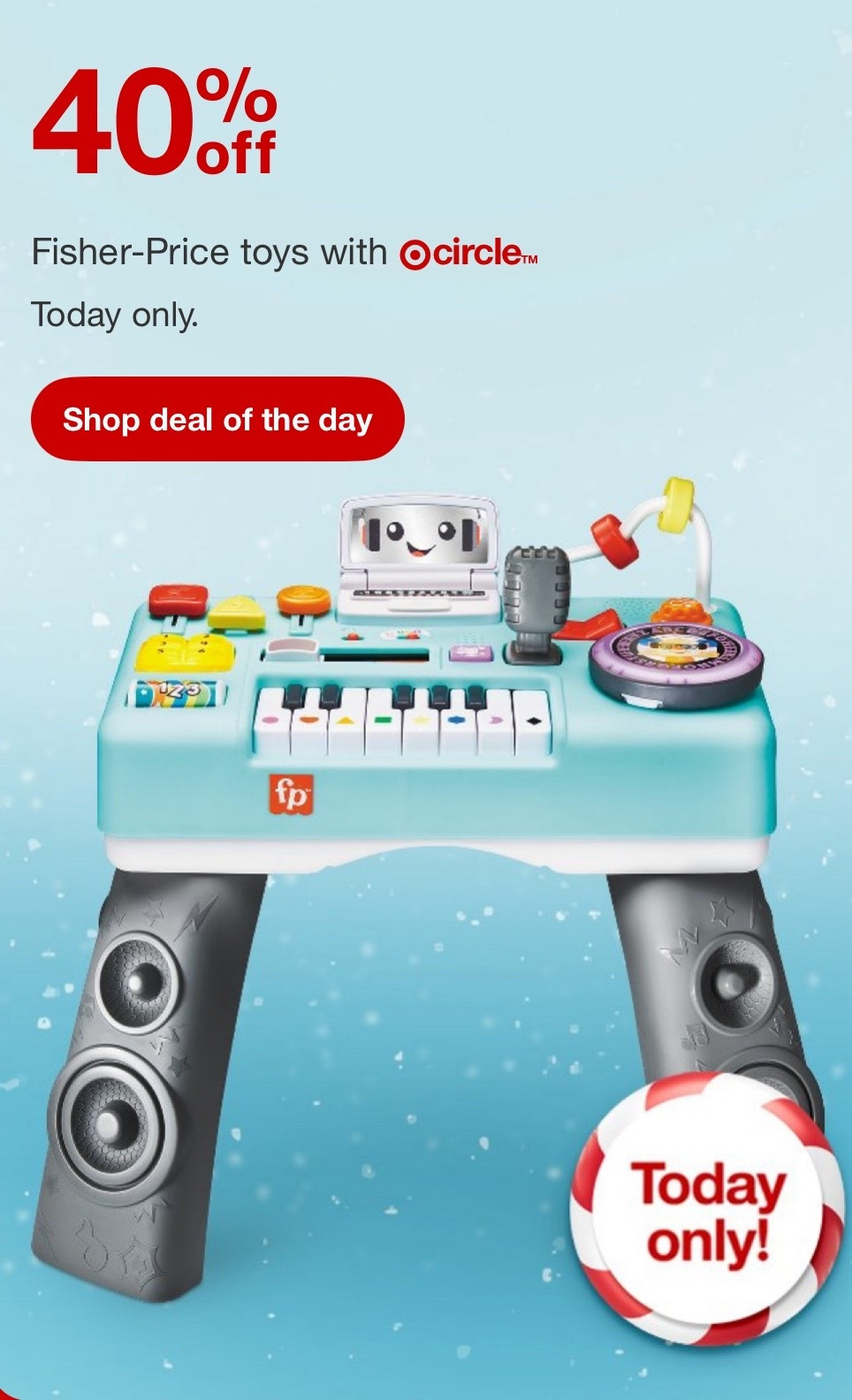Tap the Shop deal of the day button
The height and width of the screenshot is (1400, 852).
click(x=217, y=419)
